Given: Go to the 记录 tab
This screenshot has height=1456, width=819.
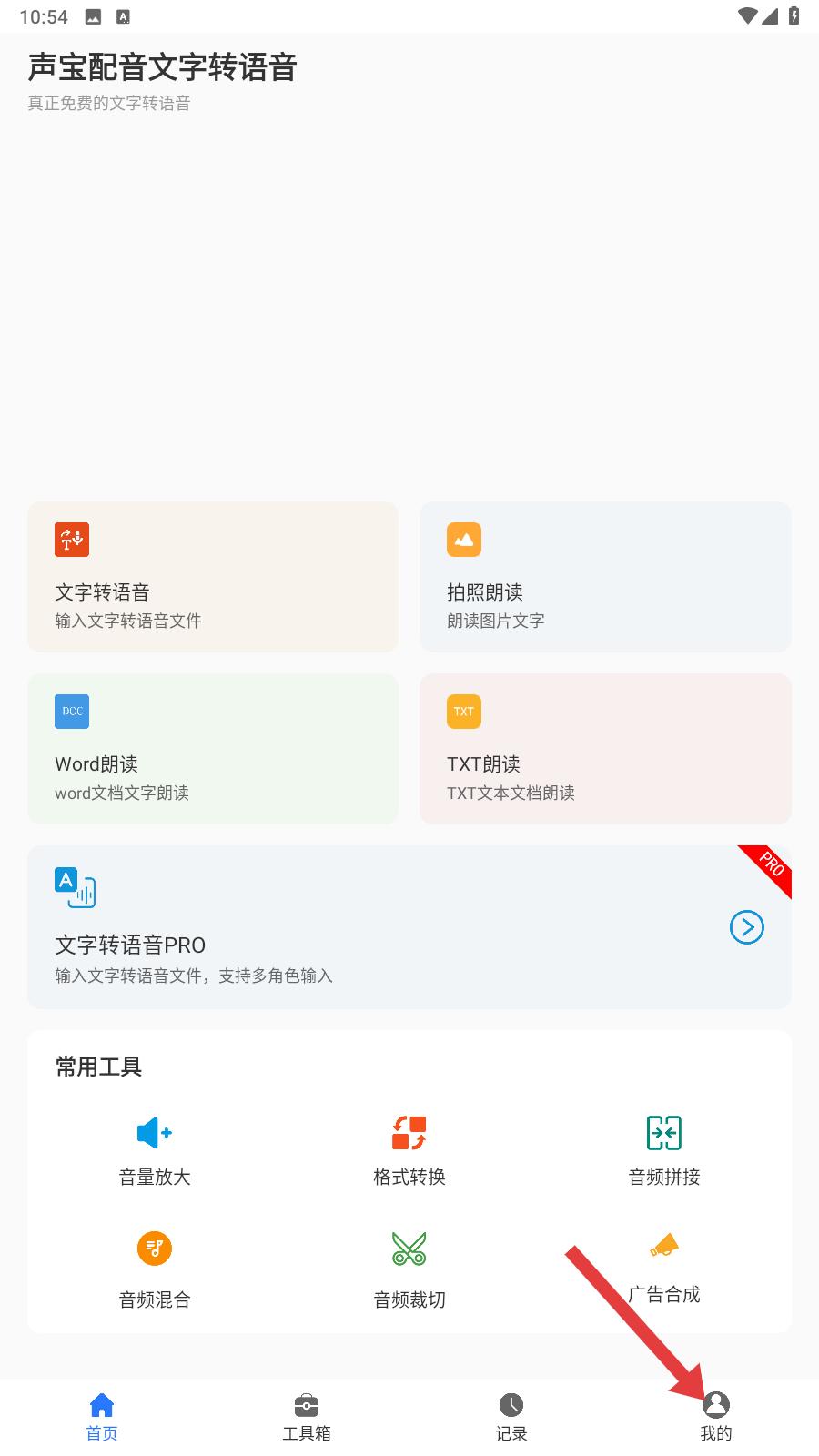Looking at the screenshot, I should point(511,1418).
